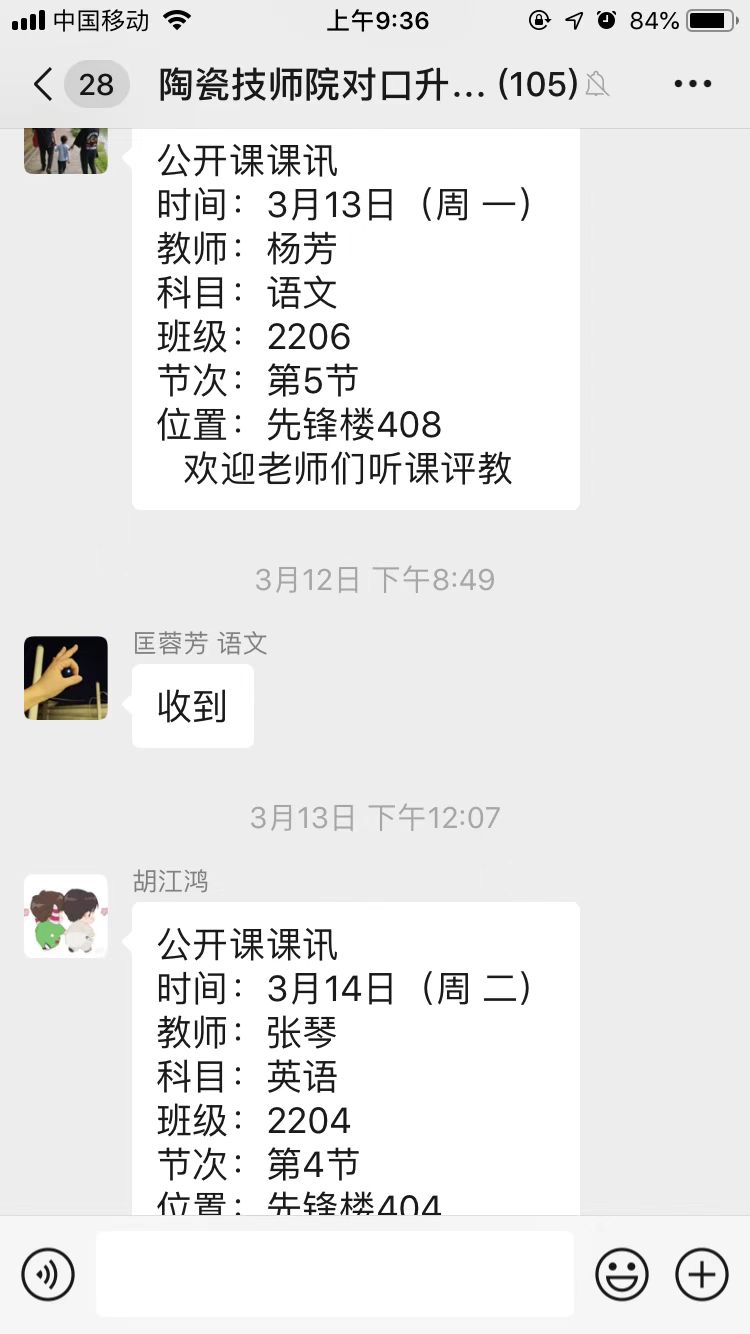Open 匡蓉芳's profile avatar

tap(66, 678)
